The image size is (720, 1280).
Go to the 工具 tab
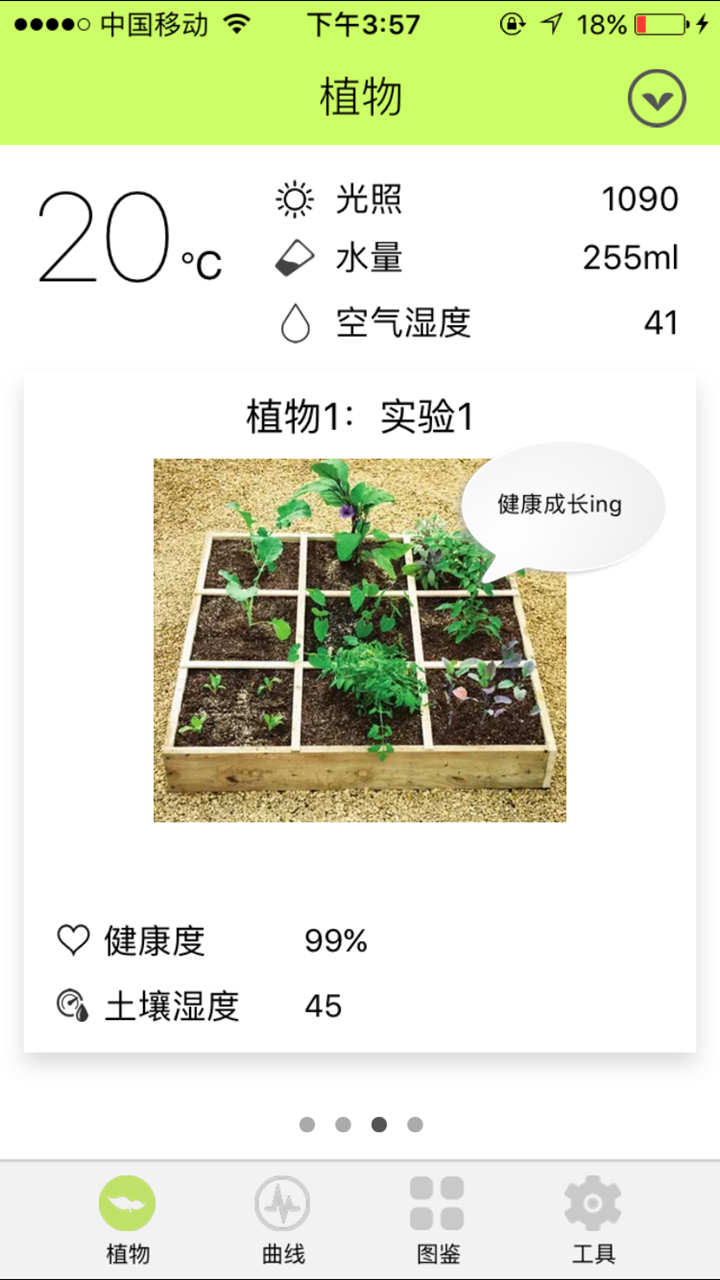point(593,1219)
